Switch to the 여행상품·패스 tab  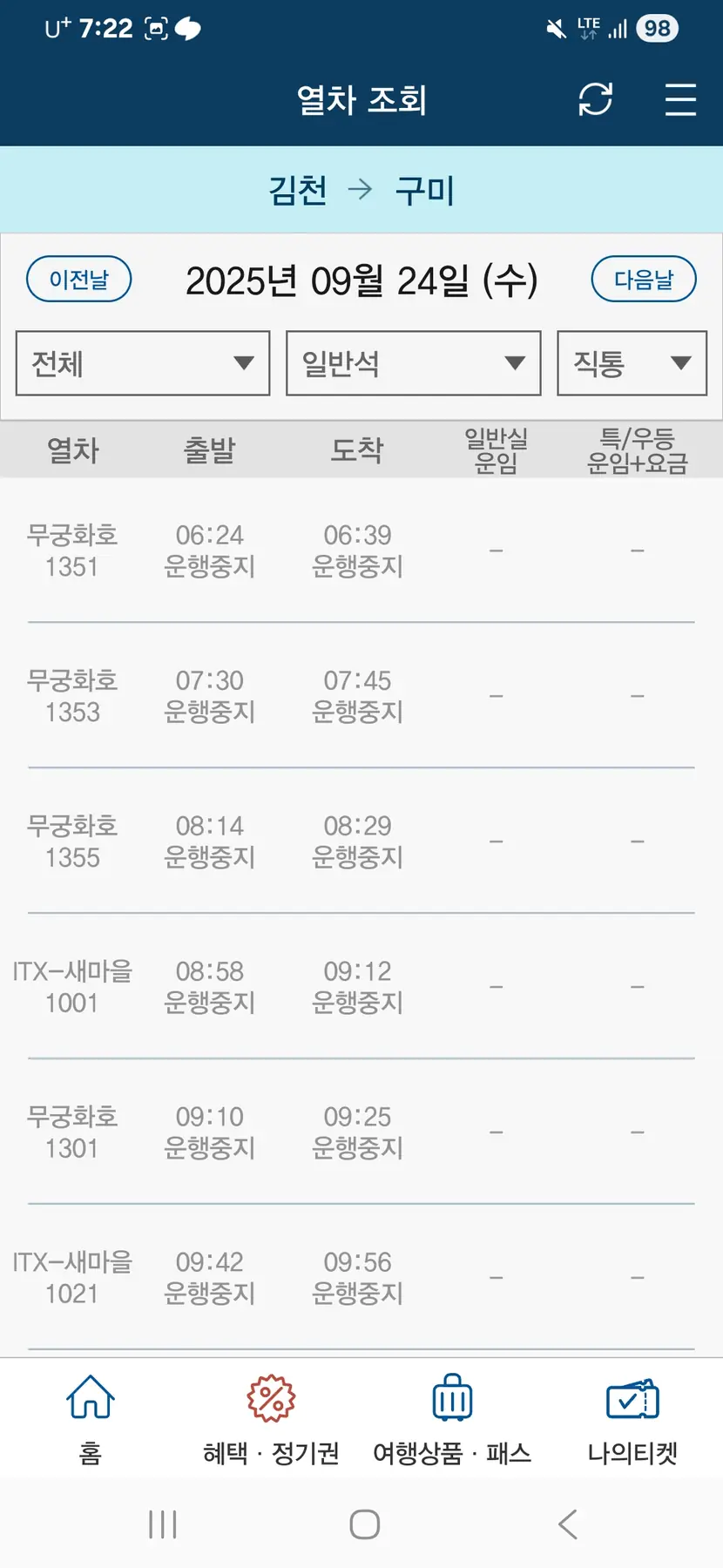pyautogui.click(x=452, y=1419)
